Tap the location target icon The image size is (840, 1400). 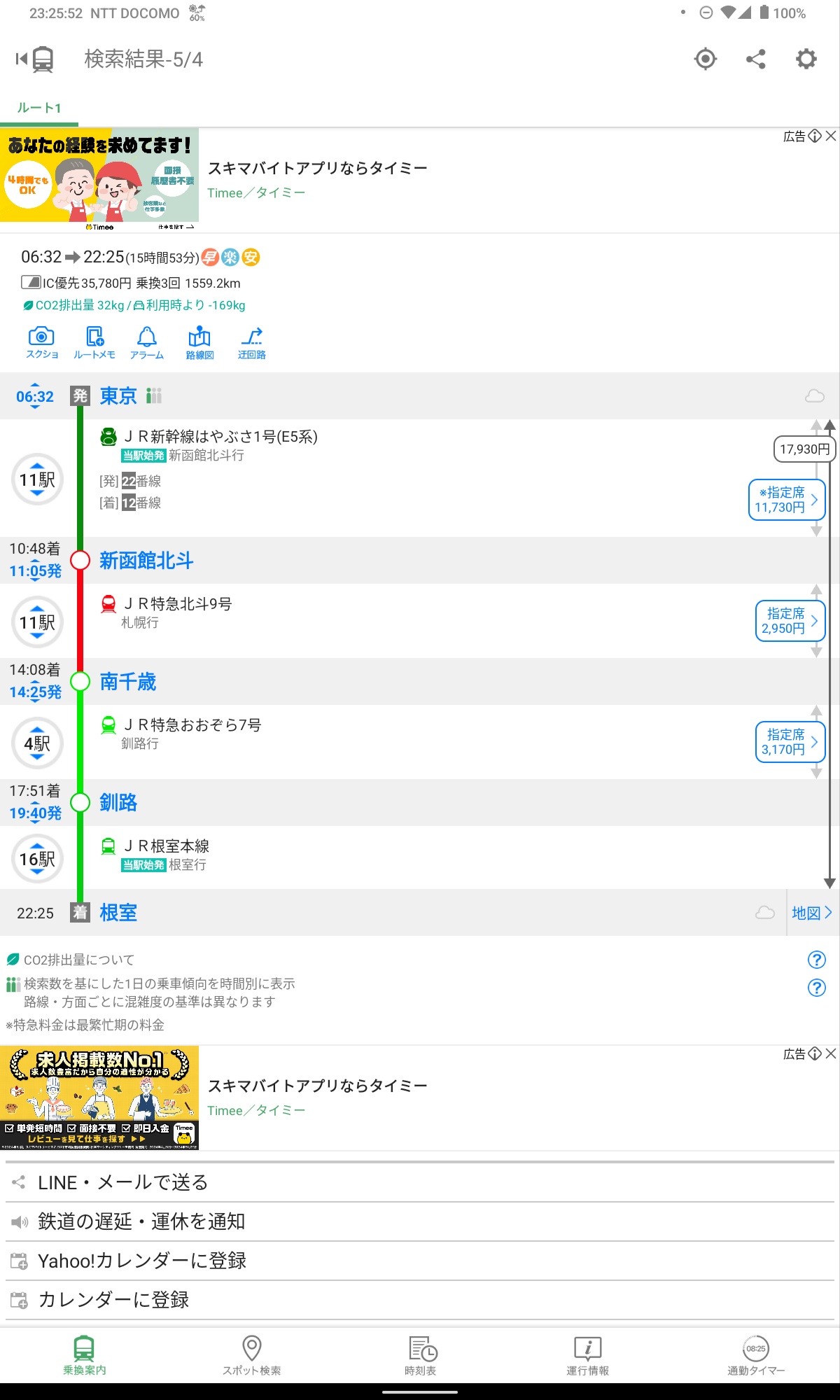[x=706, y=59]
